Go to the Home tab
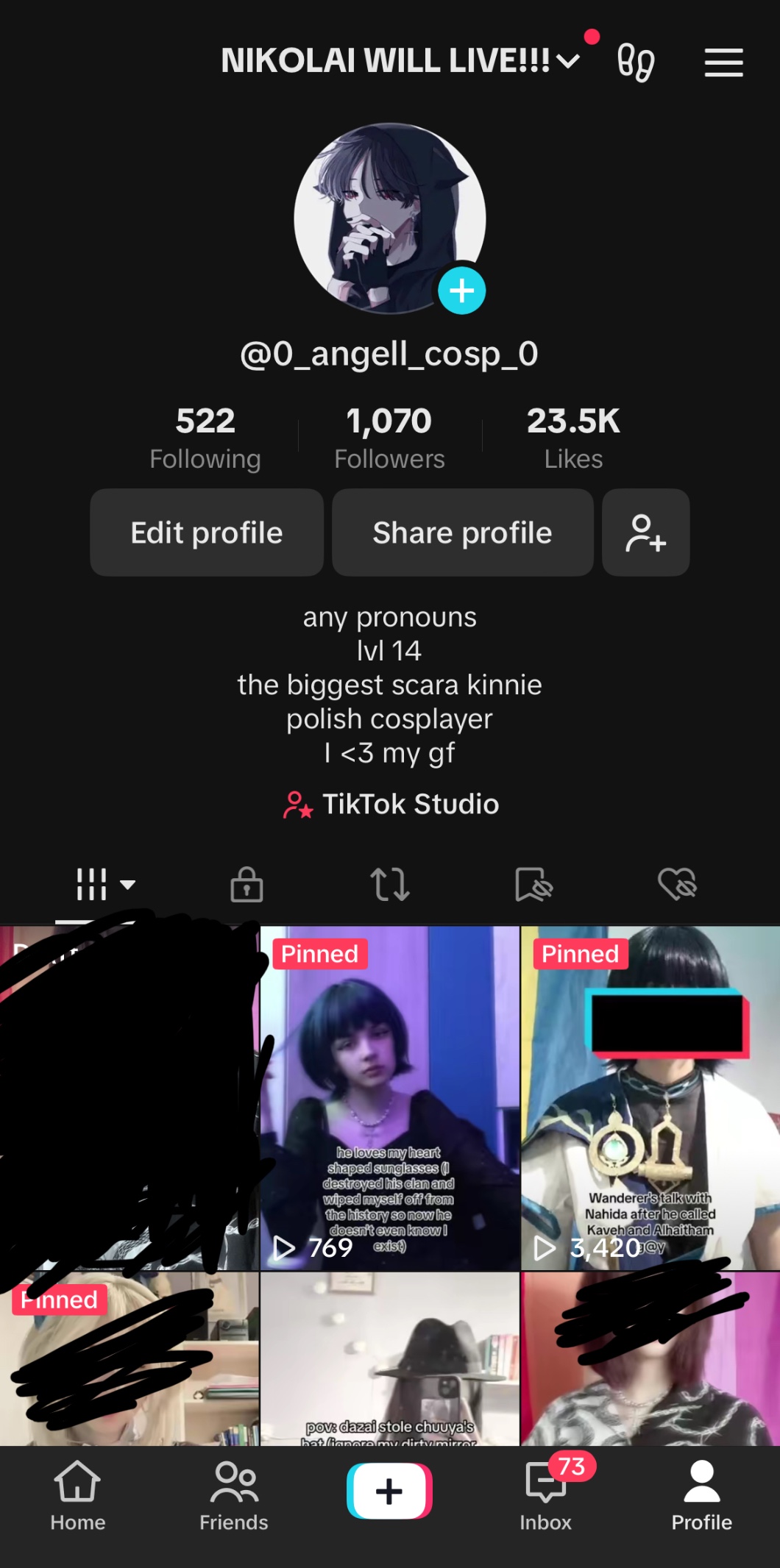The height and width of the screenshot is (1568, 780). [x=78, y=1493]
